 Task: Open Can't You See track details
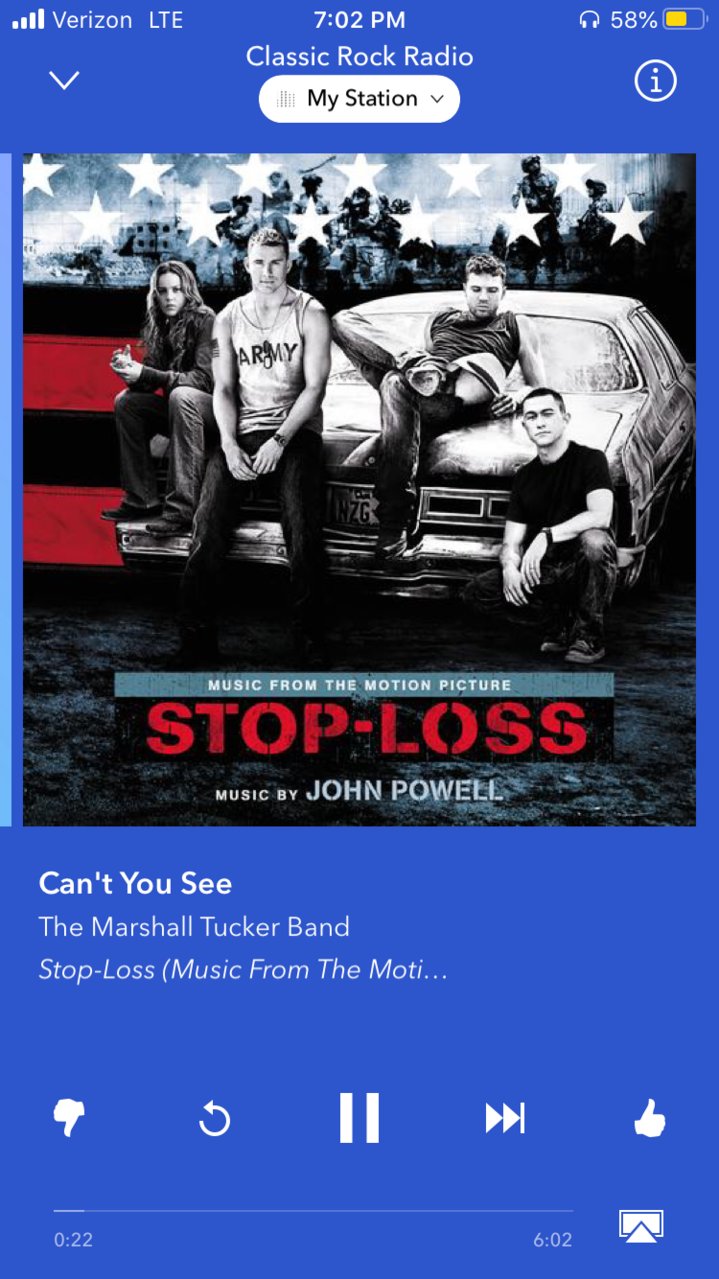tap(135, 883)
